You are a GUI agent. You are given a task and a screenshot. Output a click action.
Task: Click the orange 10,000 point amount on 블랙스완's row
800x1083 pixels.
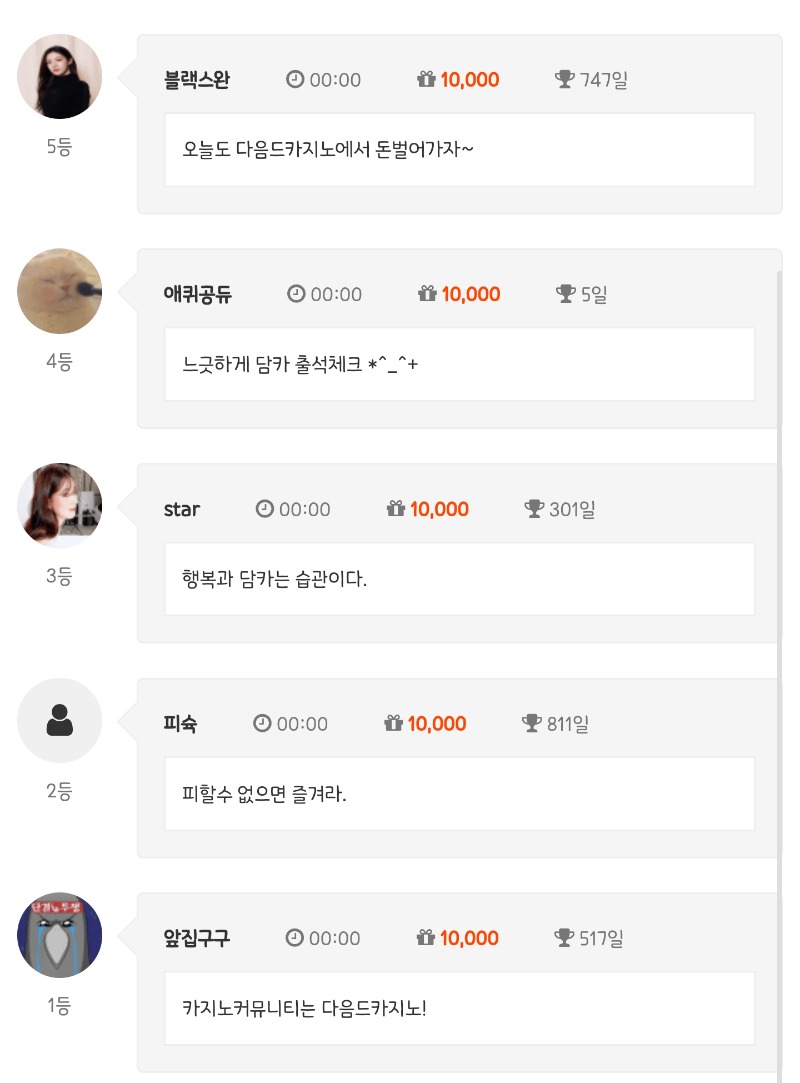point(470,79)
